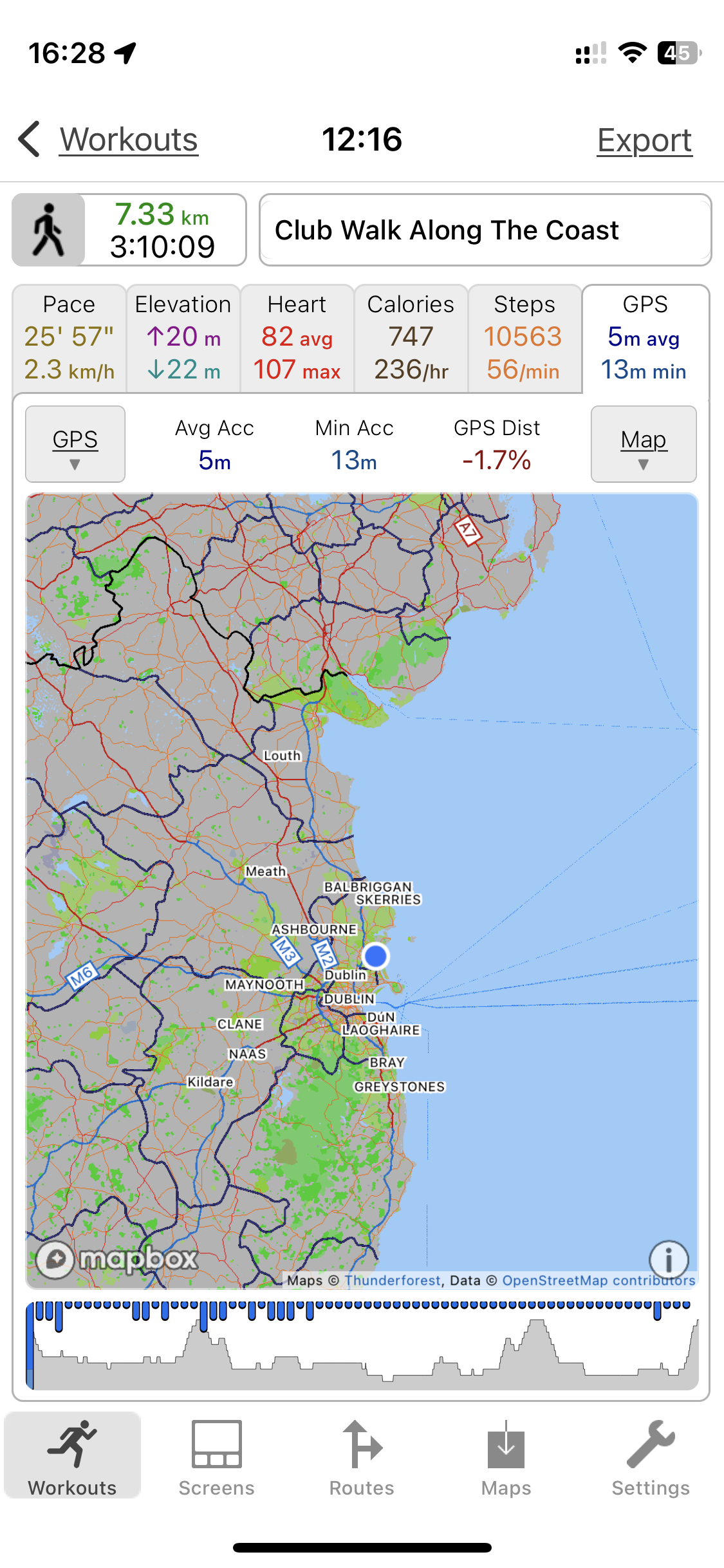The image size is (724, 1568).
Task: Open the Thunderforest attribution link
Action: coord(393,1280)
